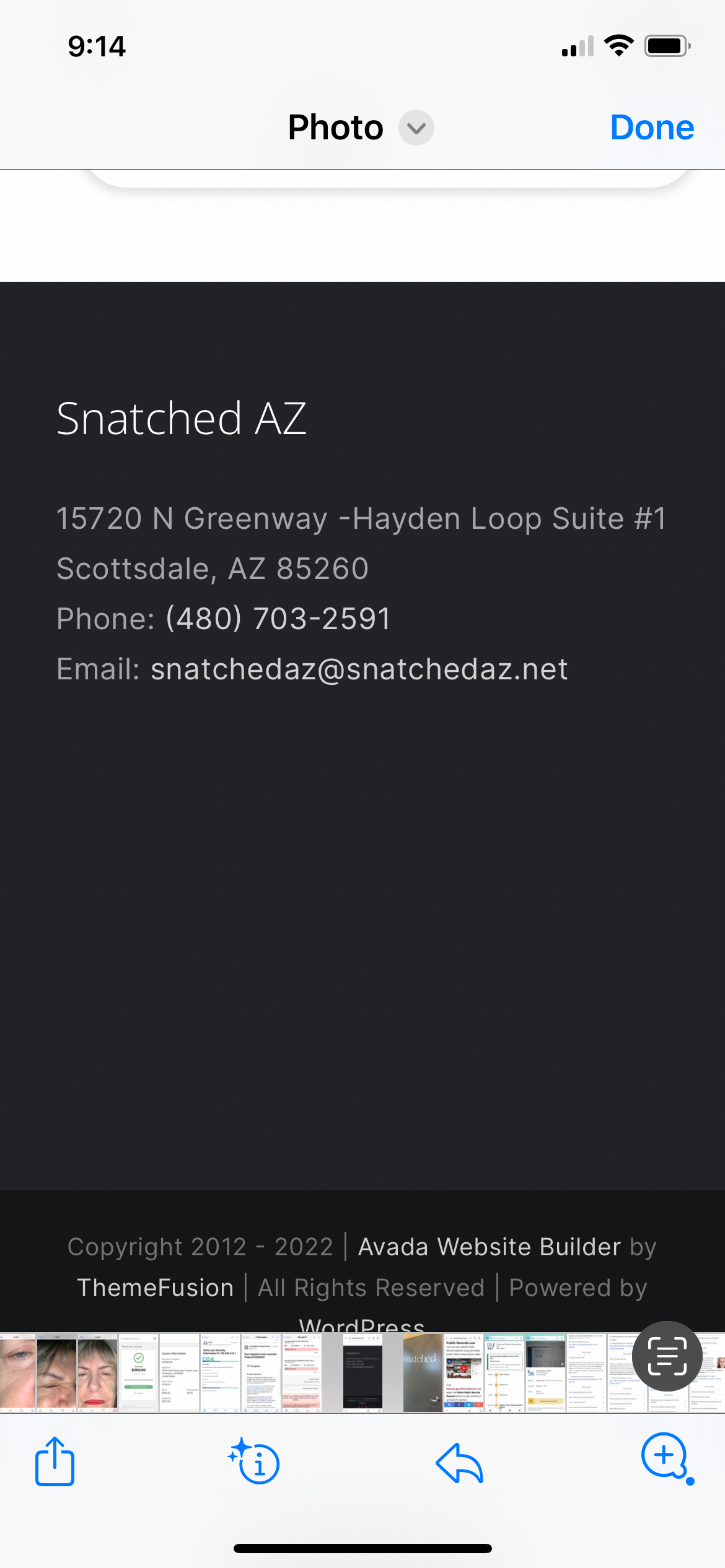
Task: Tap the reply arrow icon
Action: click(x=459, y=1463)
